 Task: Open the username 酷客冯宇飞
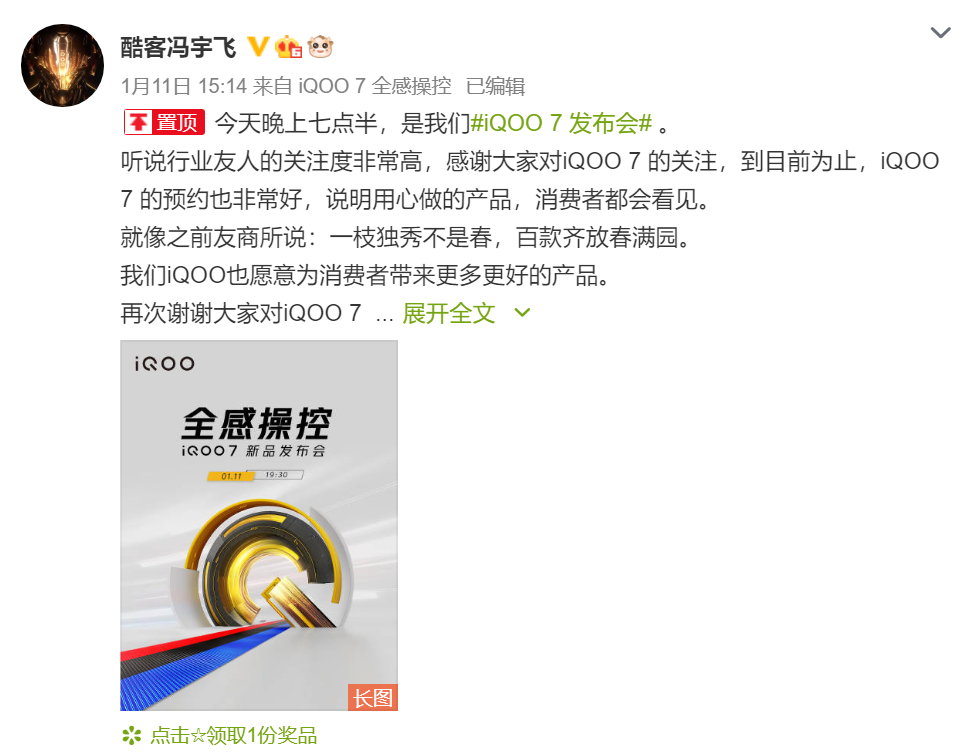(x=177, y=47)
